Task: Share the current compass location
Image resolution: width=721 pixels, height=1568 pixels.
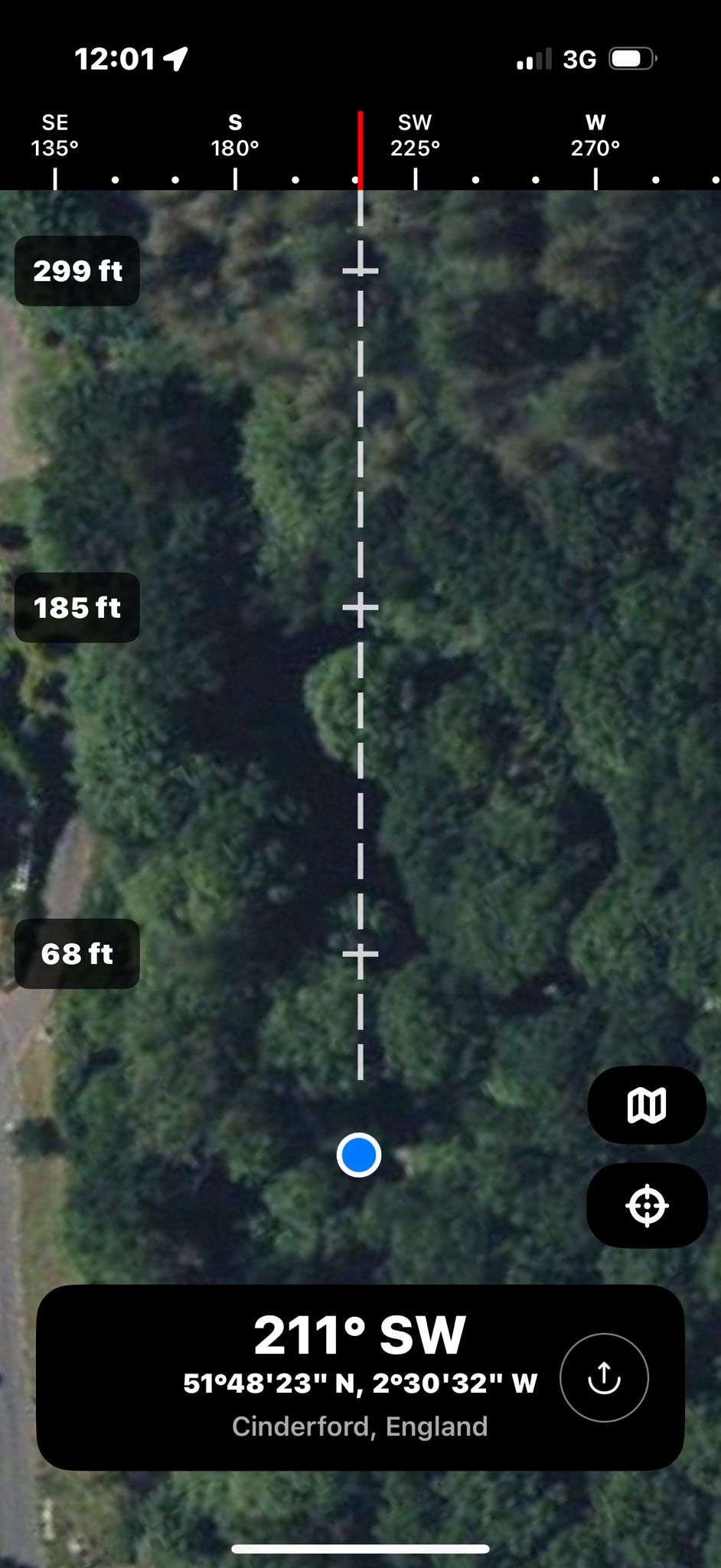Action: coord(604,1377)
